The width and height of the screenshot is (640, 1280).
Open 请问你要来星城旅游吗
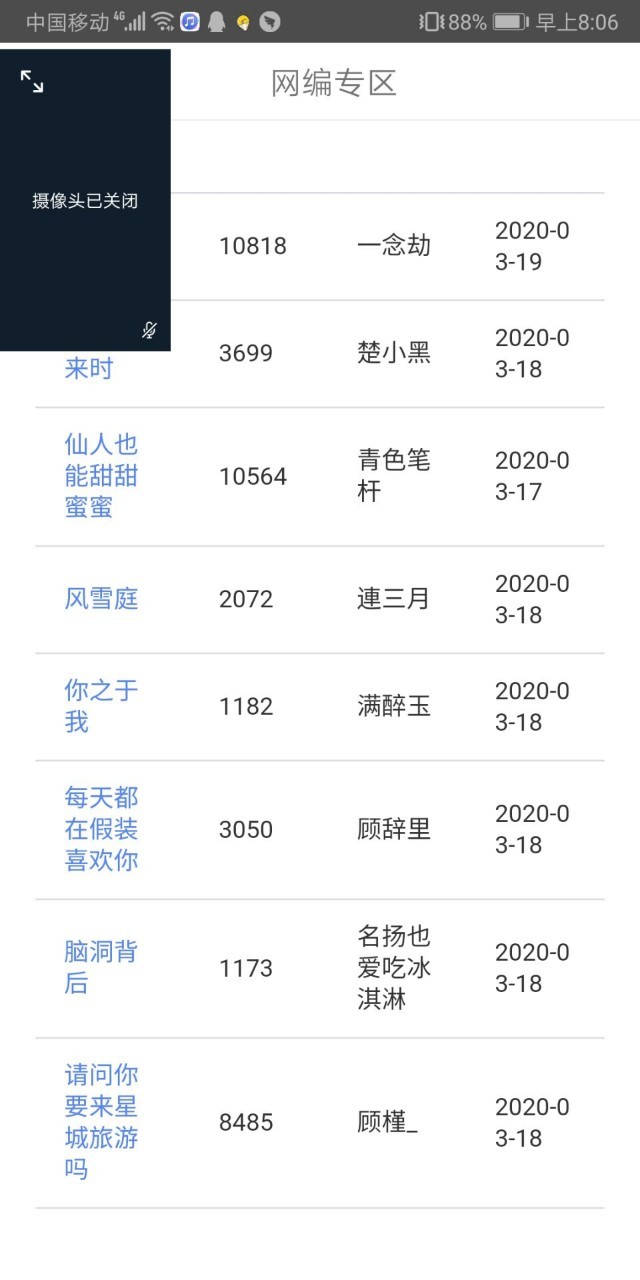(101, 1122)
